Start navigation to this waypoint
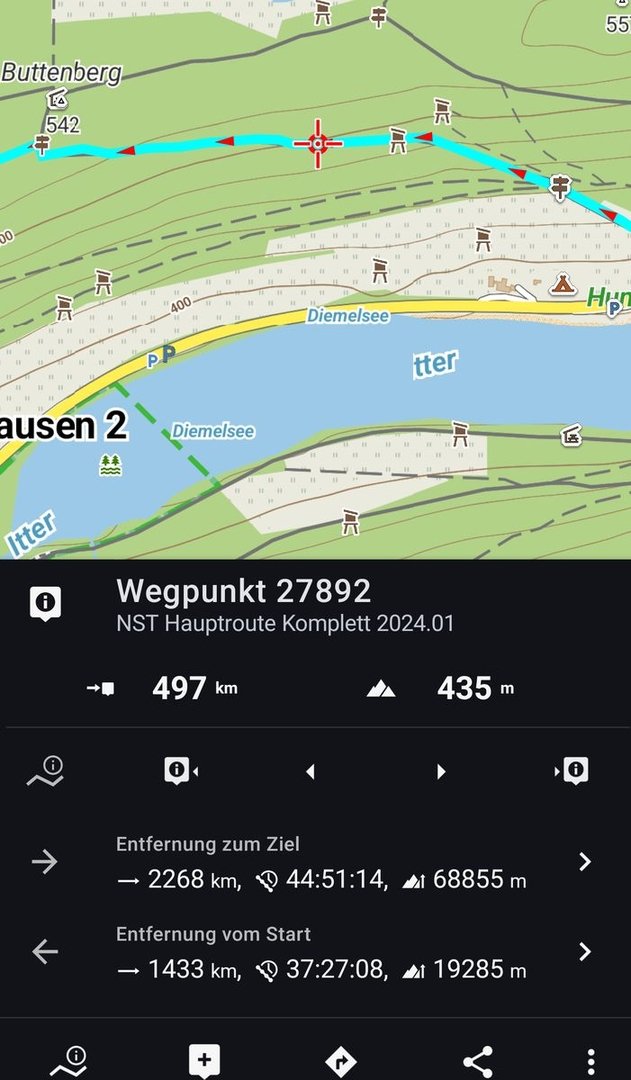This screenshot has width=631, height=1080. coord(341,1060)
